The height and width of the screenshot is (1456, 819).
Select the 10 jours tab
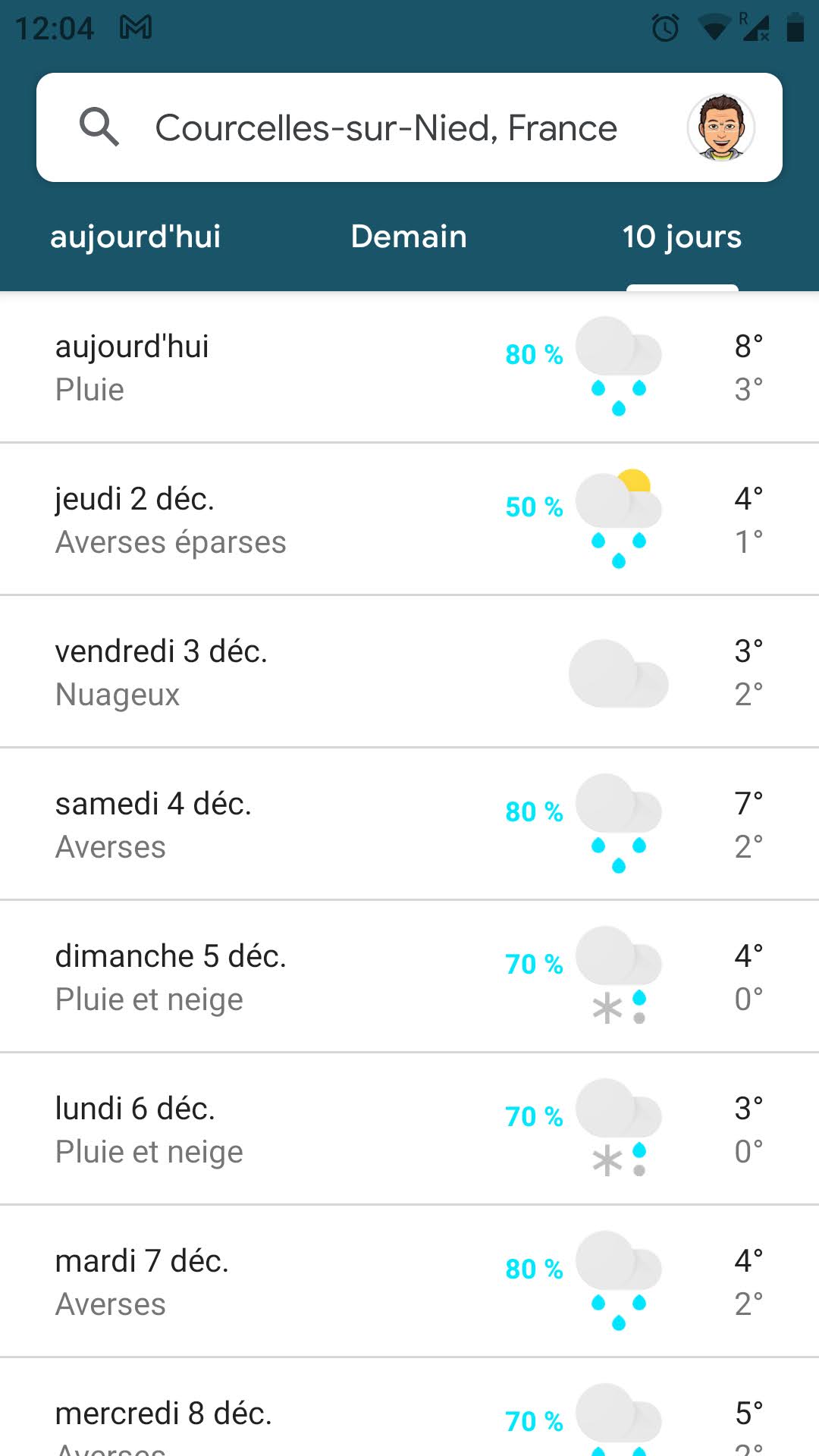click(682, 237)
